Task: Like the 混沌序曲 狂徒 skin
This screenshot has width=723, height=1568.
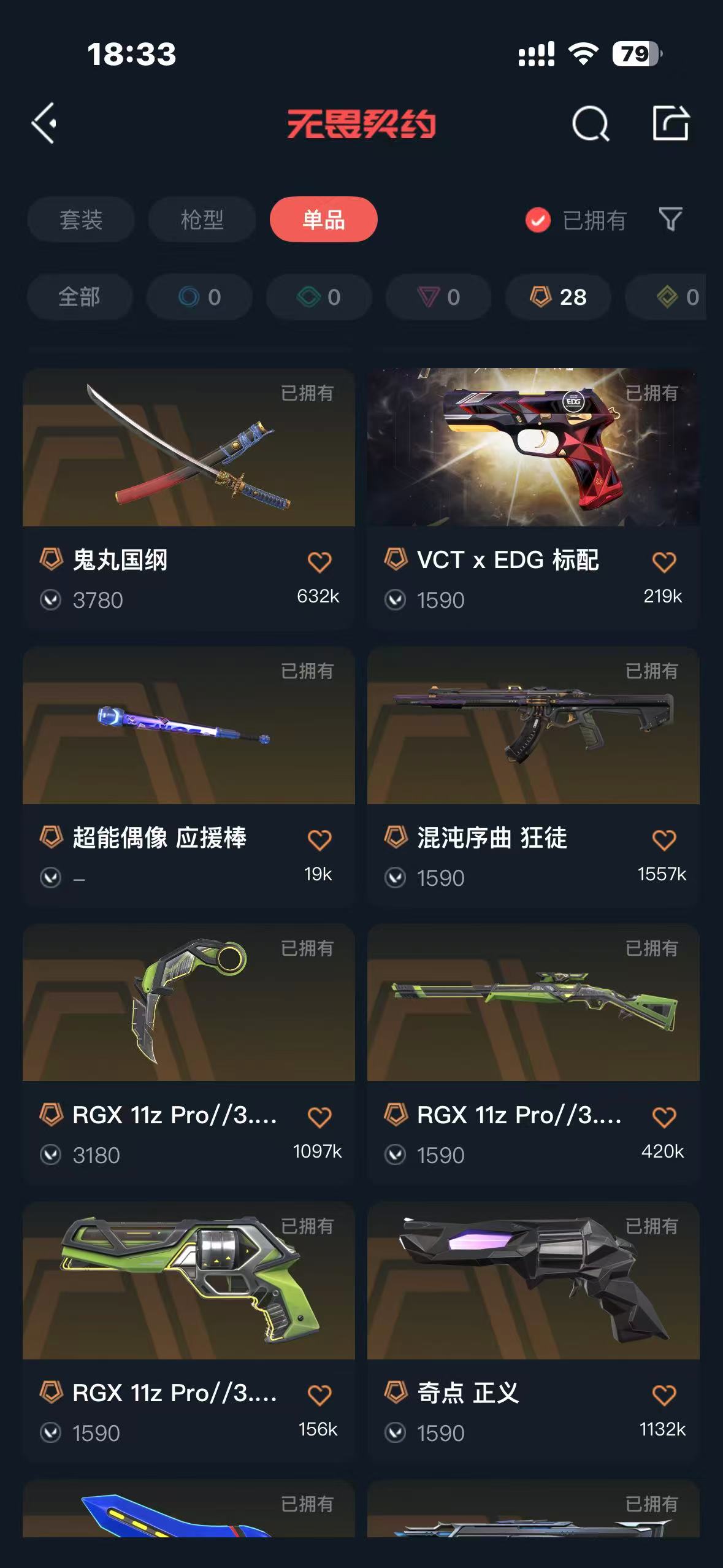Action: coord(664,840)
